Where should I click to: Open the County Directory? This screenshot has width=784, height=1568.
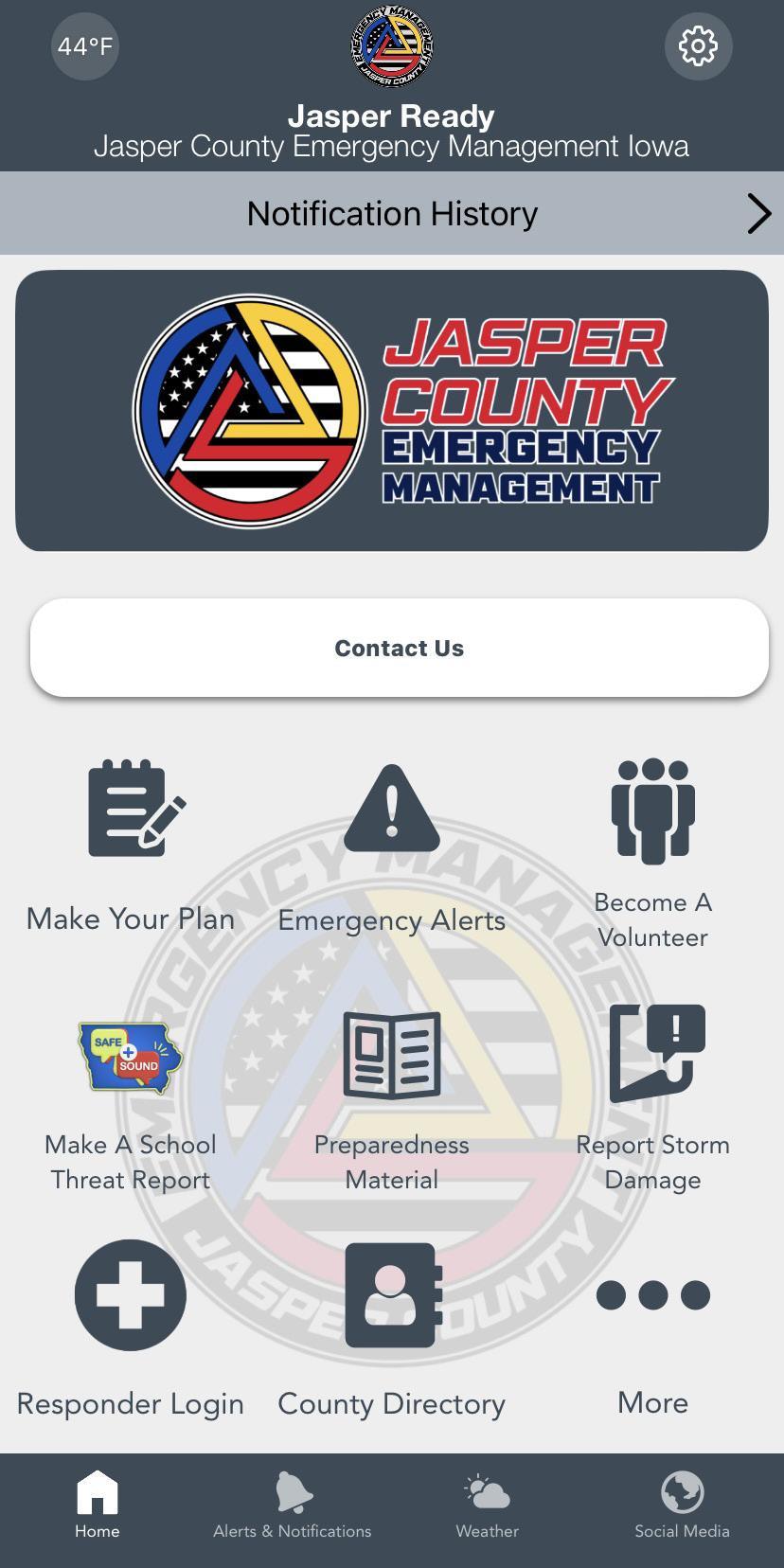pos(392,1326)
